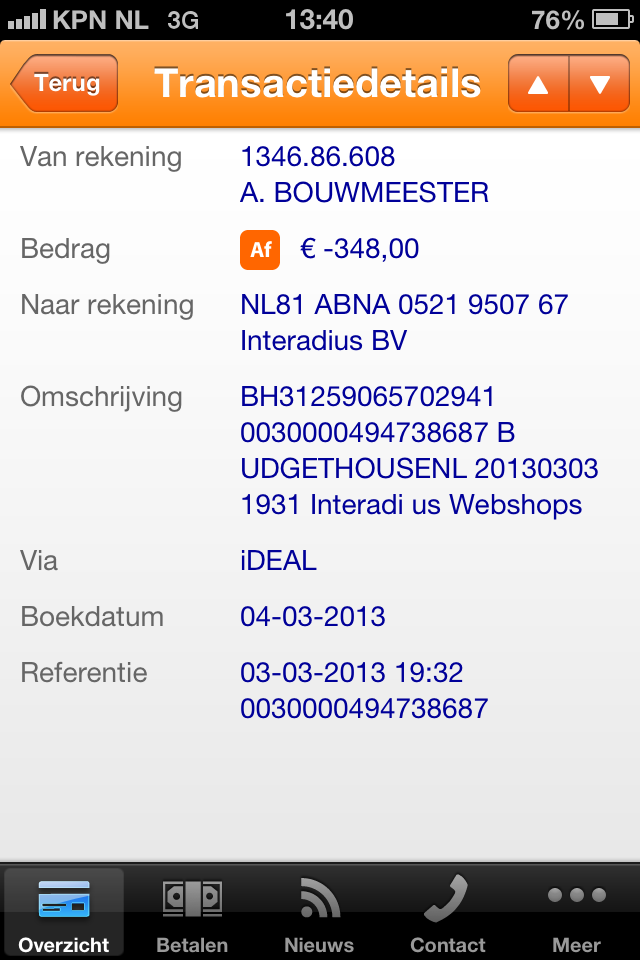Open the Meer tab
The height and width of the screenshot is (960, 640).
(x=576, y=912)
